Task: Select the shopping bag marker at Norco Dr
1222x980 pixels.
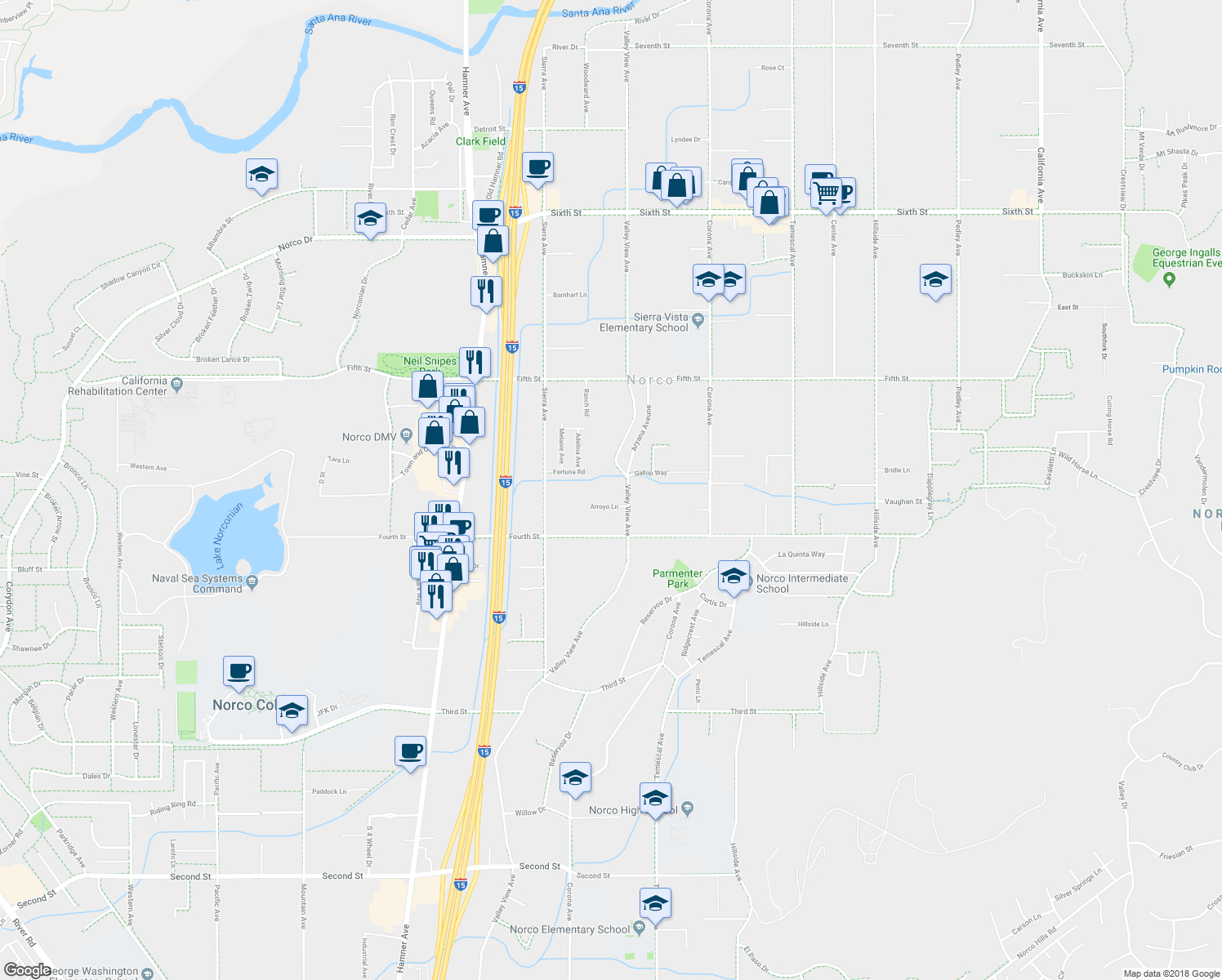Action: click(493, 242)
